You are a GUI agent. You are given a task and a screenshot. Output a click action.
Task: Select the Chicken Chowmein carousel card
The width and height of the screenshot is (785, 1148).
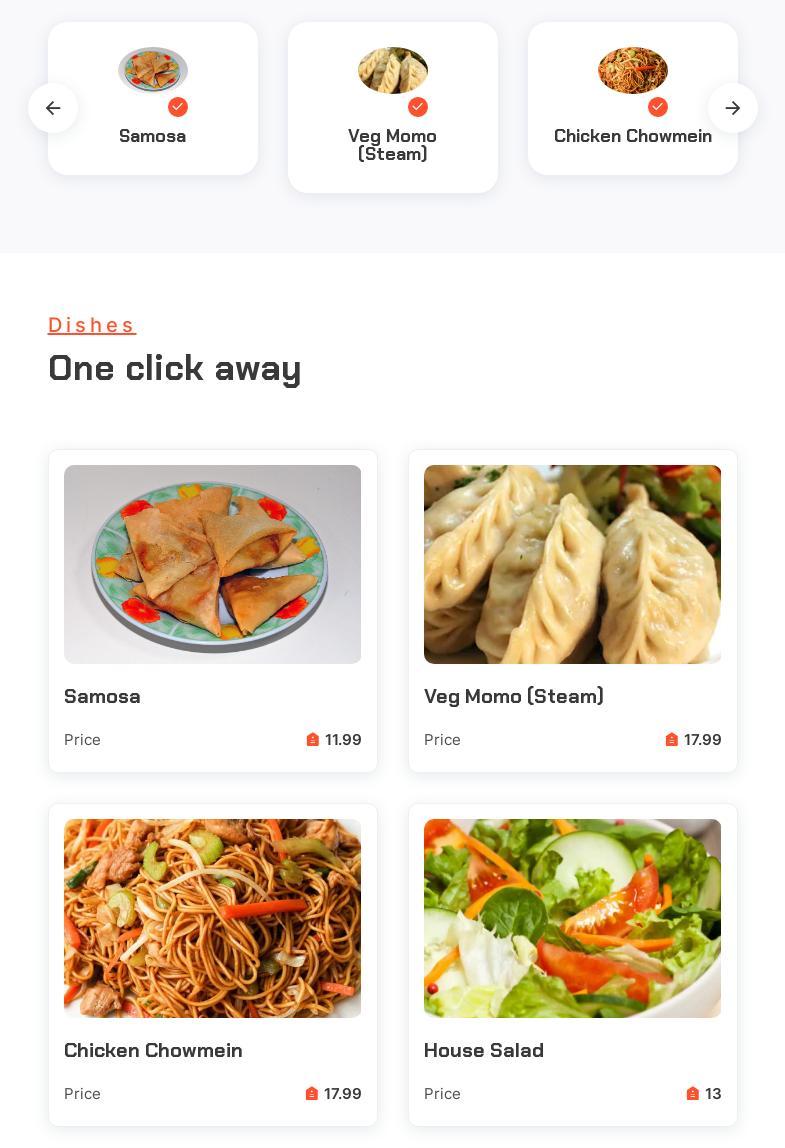point(632,100)
